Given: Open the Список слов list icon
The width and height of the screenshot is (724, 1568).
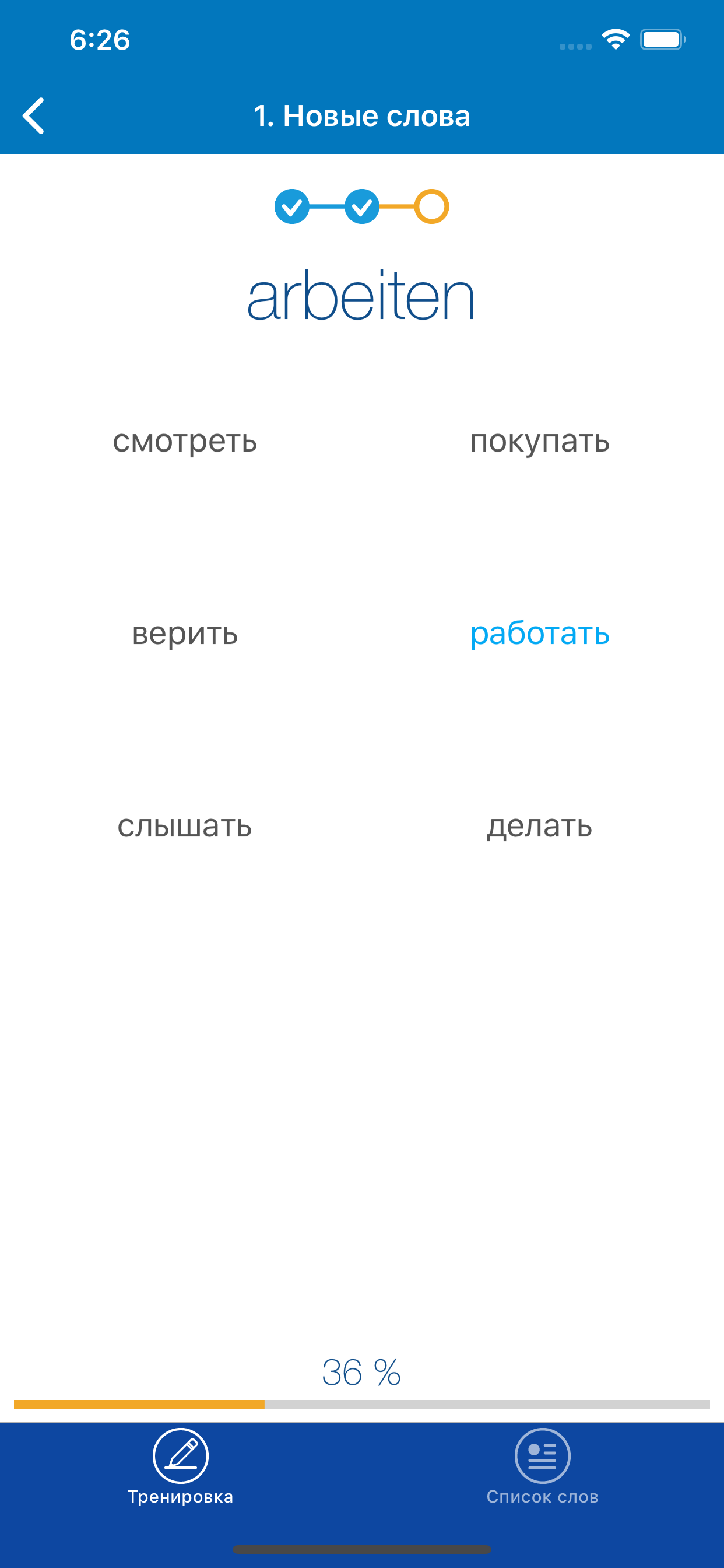Looking at the screenshot, I should click(x=542, y=1458).
